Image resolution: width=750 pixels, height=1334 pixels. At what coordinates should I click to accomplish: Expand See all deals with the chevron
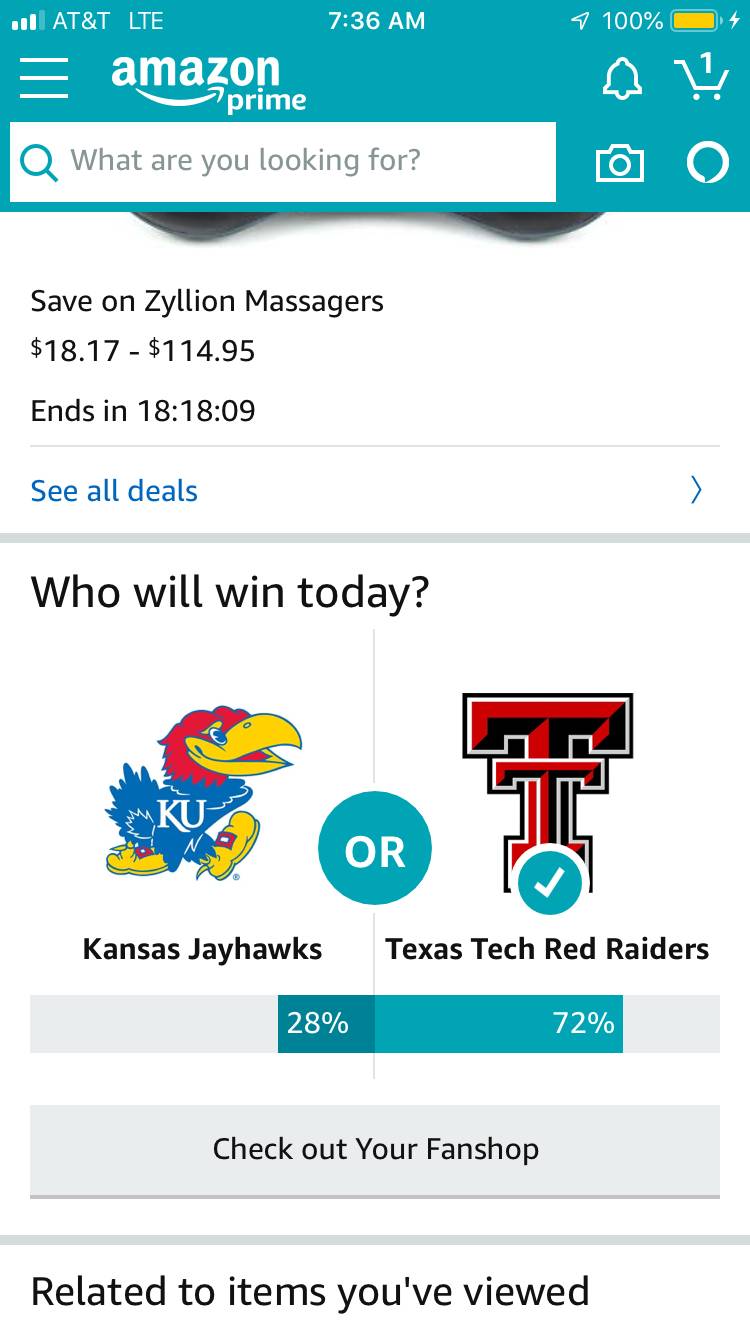(696, 490)
